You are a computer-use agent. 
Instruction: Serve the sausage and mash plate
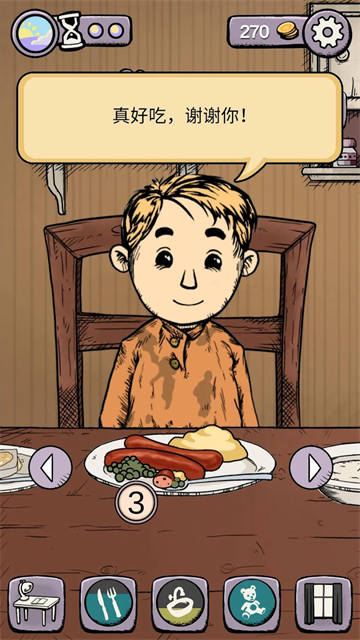tap(180, 462)
